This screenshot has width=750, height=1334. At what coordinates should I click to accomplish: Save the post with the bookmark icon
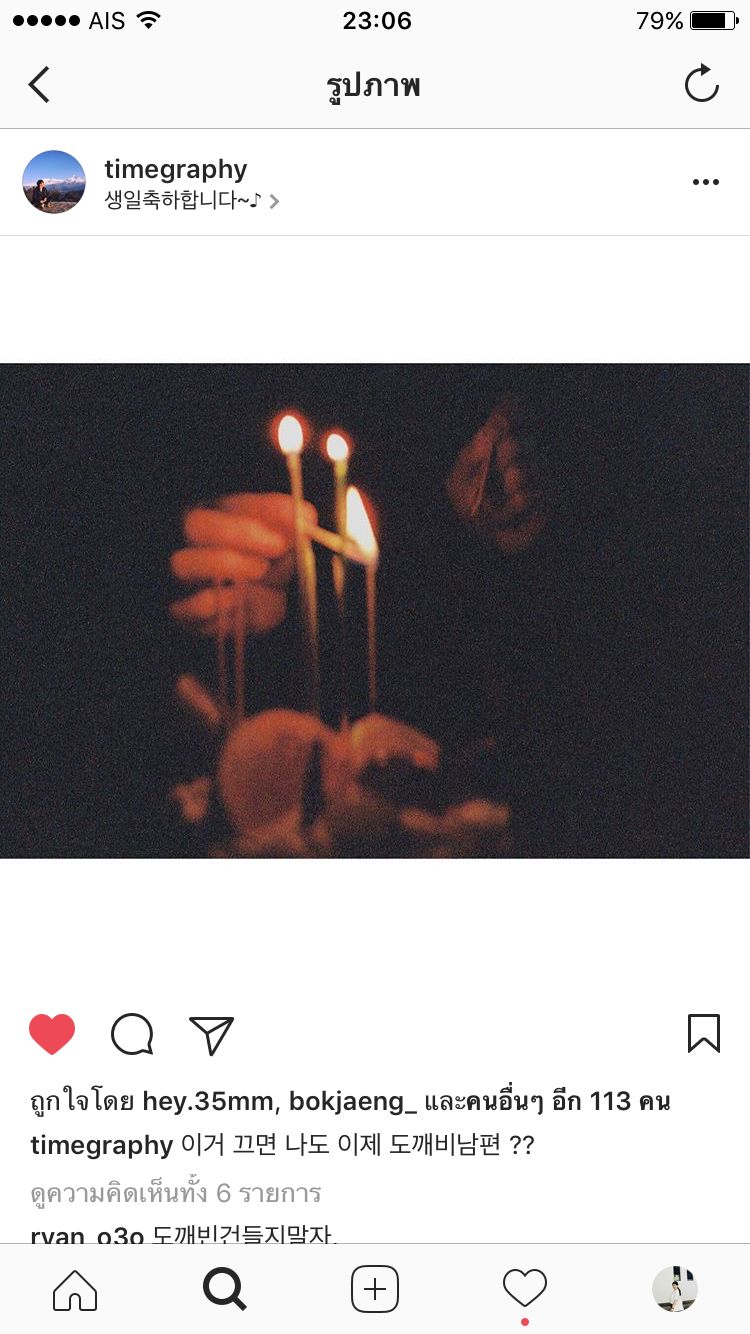[703, 1034]
